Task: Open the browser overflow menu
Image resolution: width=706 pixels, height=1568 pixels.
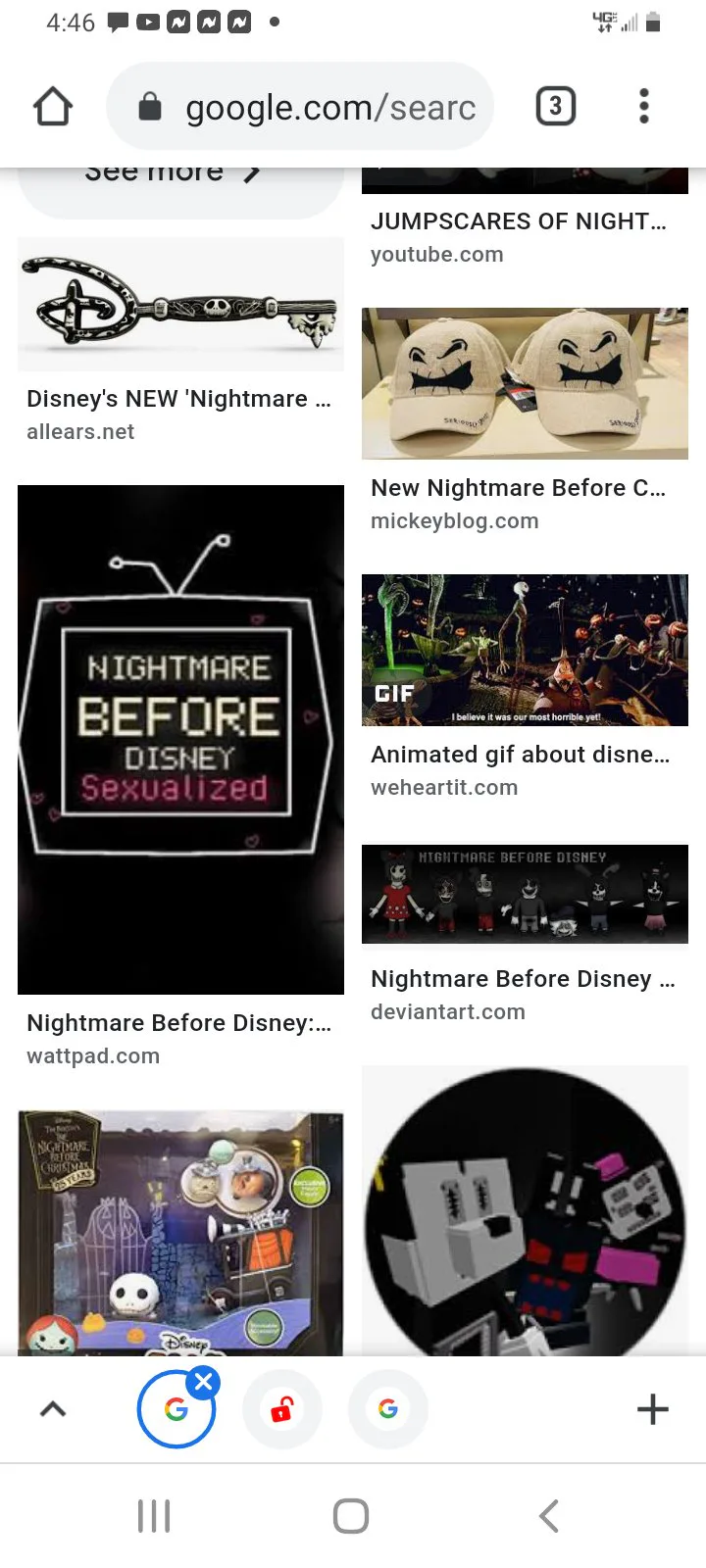Action: pyautogui.click(x=643, y=106)
